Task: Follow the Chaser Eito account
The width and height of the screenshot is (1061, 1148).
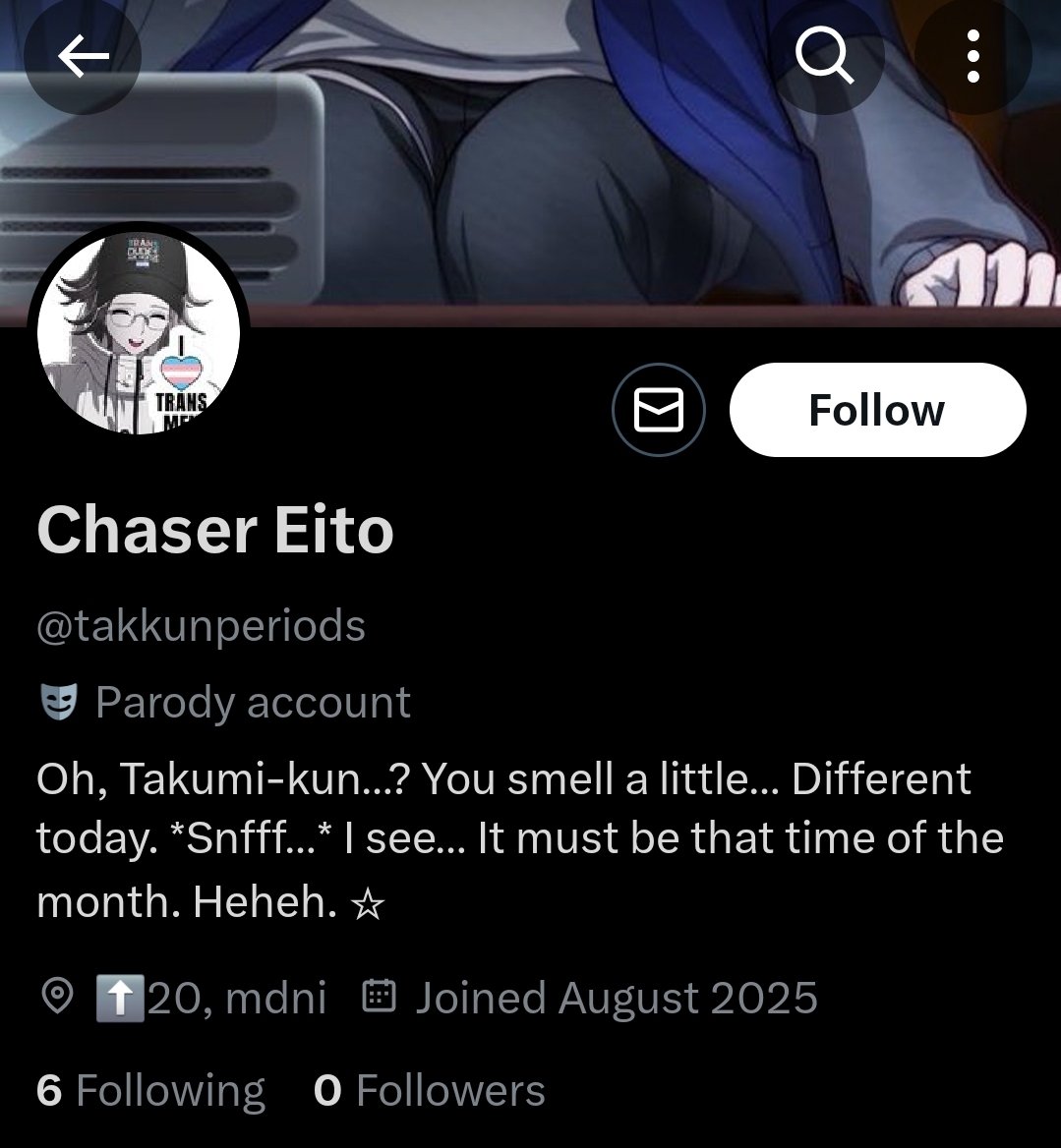Action: (877, 410)
